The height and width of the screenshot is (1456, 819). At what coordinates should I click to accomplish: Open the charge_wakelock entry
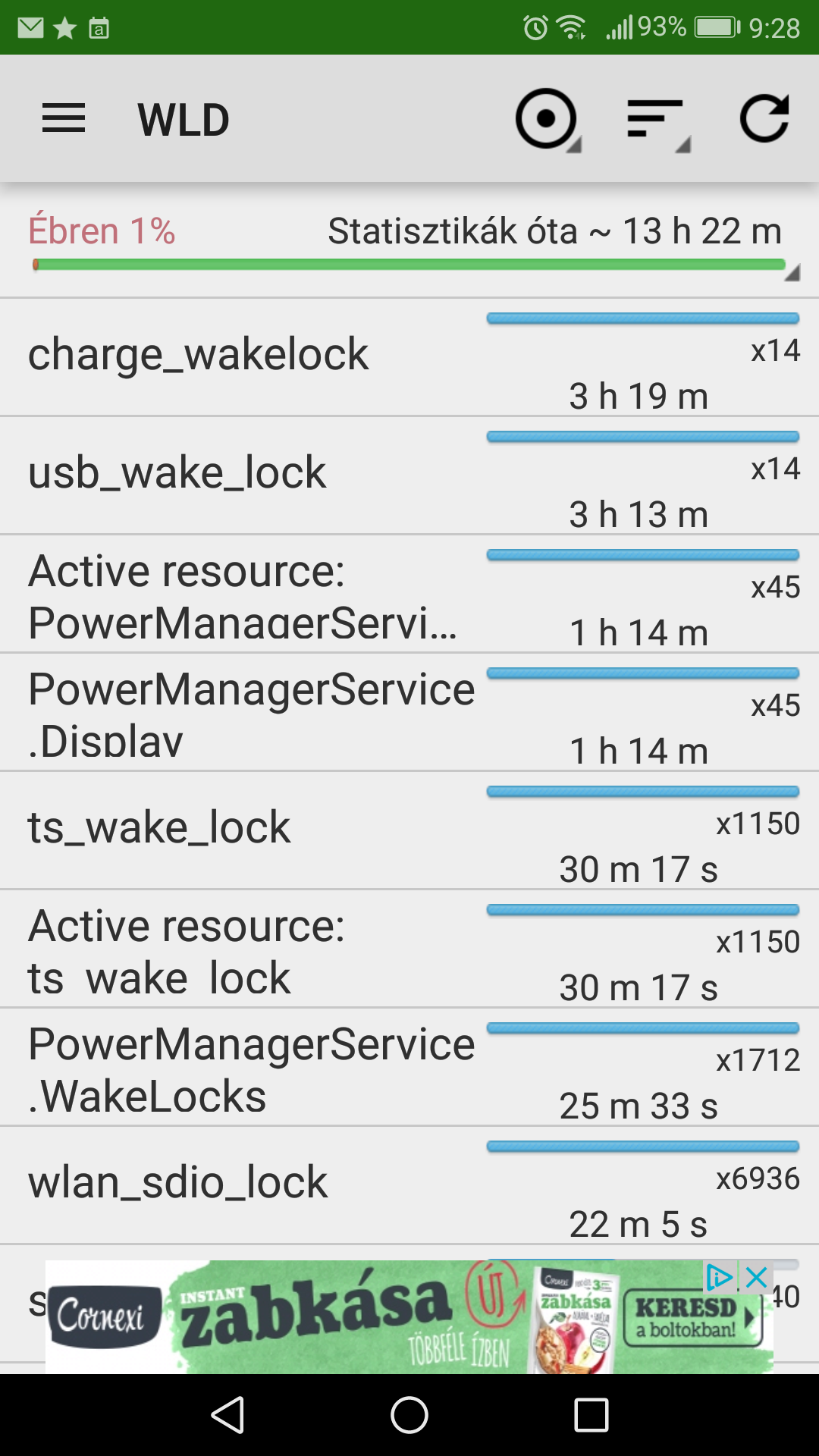point(409,357)
